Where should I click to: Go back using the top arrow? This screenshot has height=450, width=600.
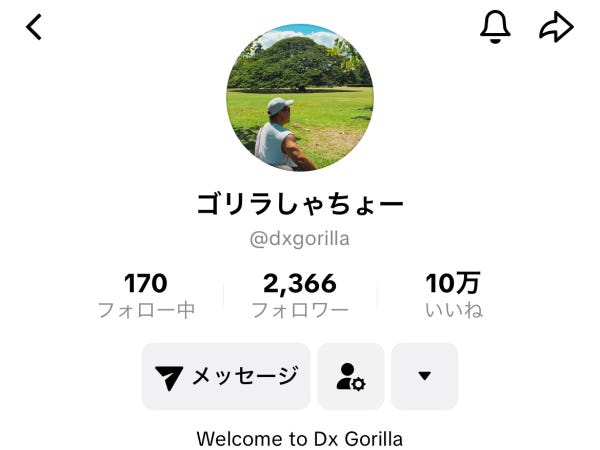point(35,27)
